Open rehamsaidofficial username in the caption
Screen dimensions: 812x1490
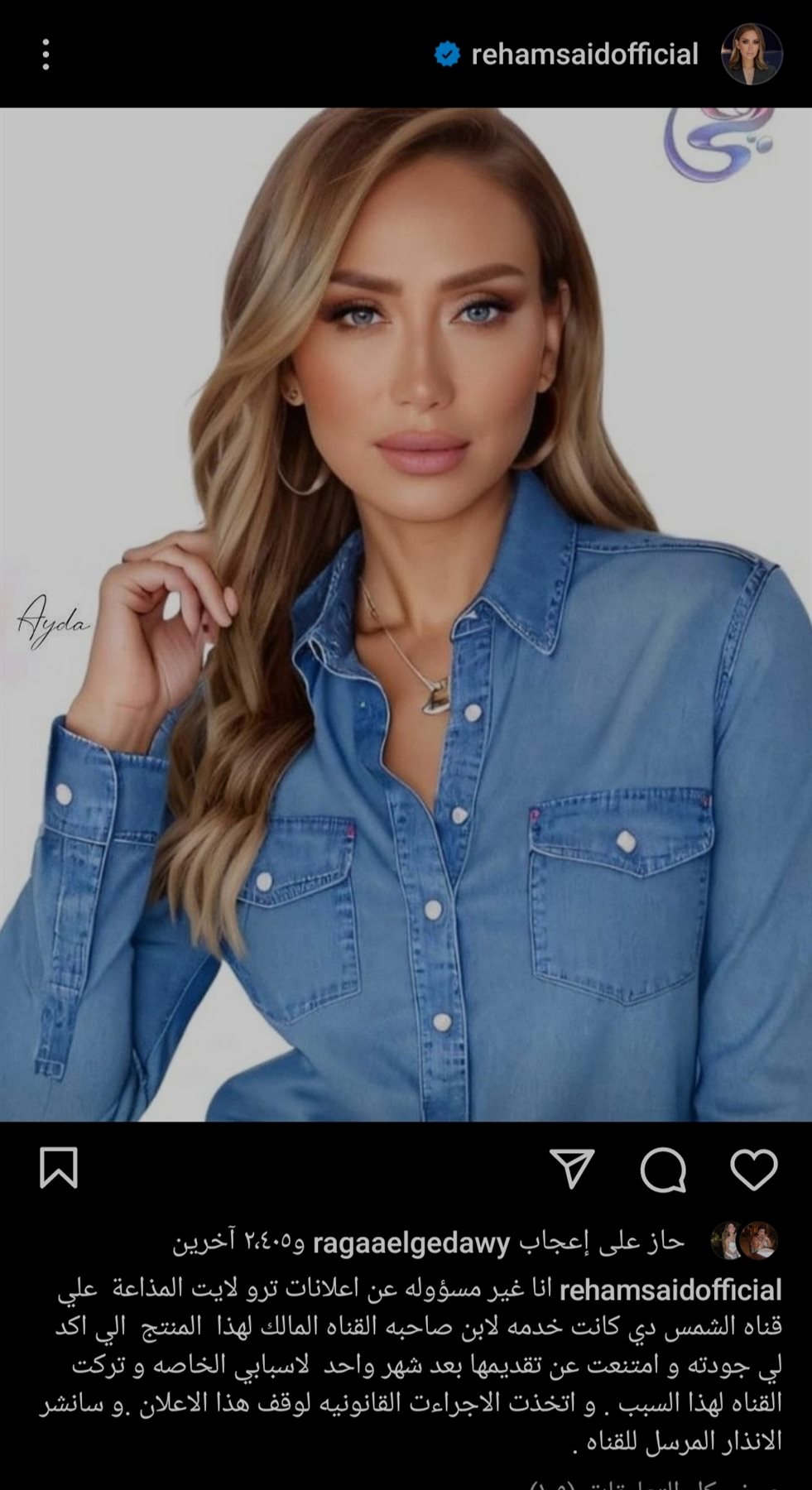tap(670, 1290)
